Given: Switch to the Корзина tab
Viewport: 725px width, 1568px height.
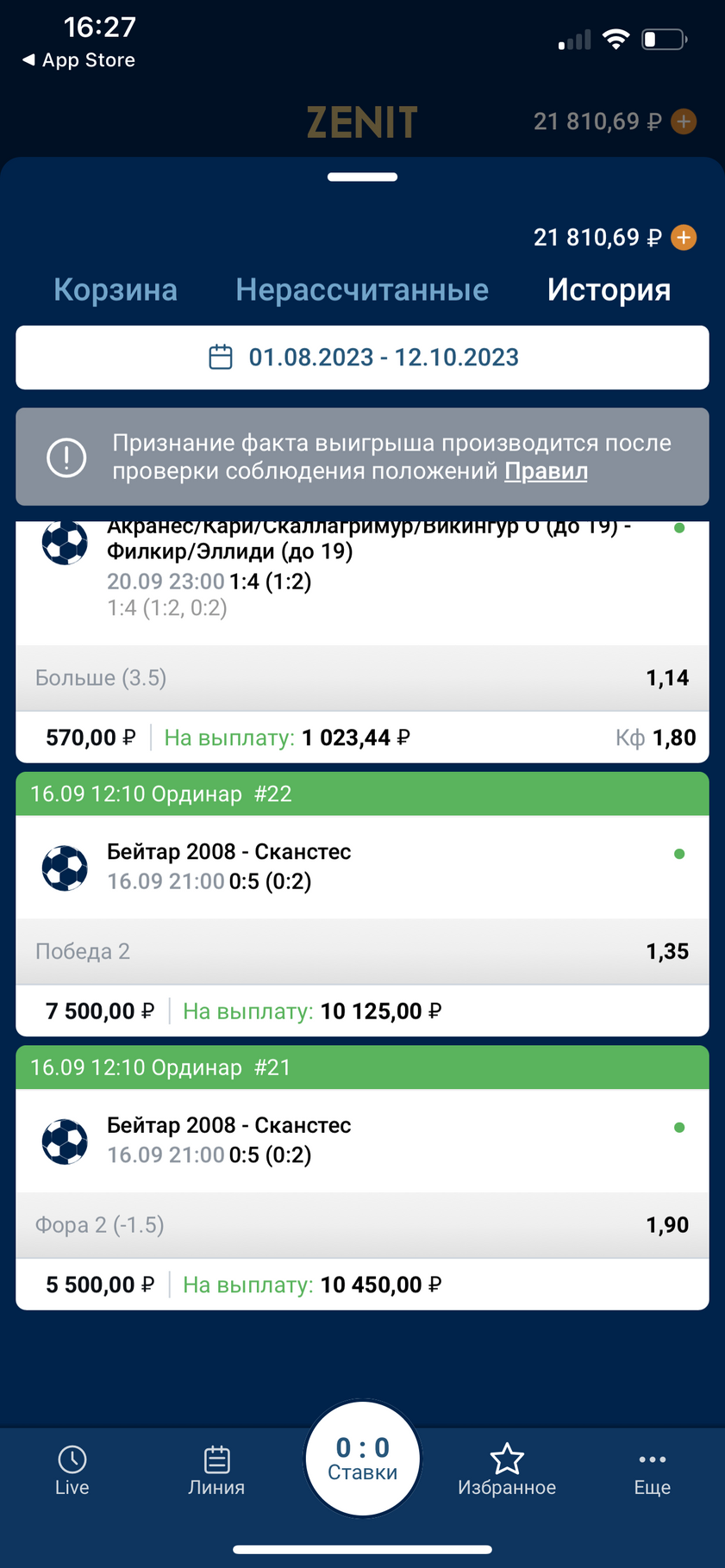Looking at the screenshot, I should click(116, 289).
